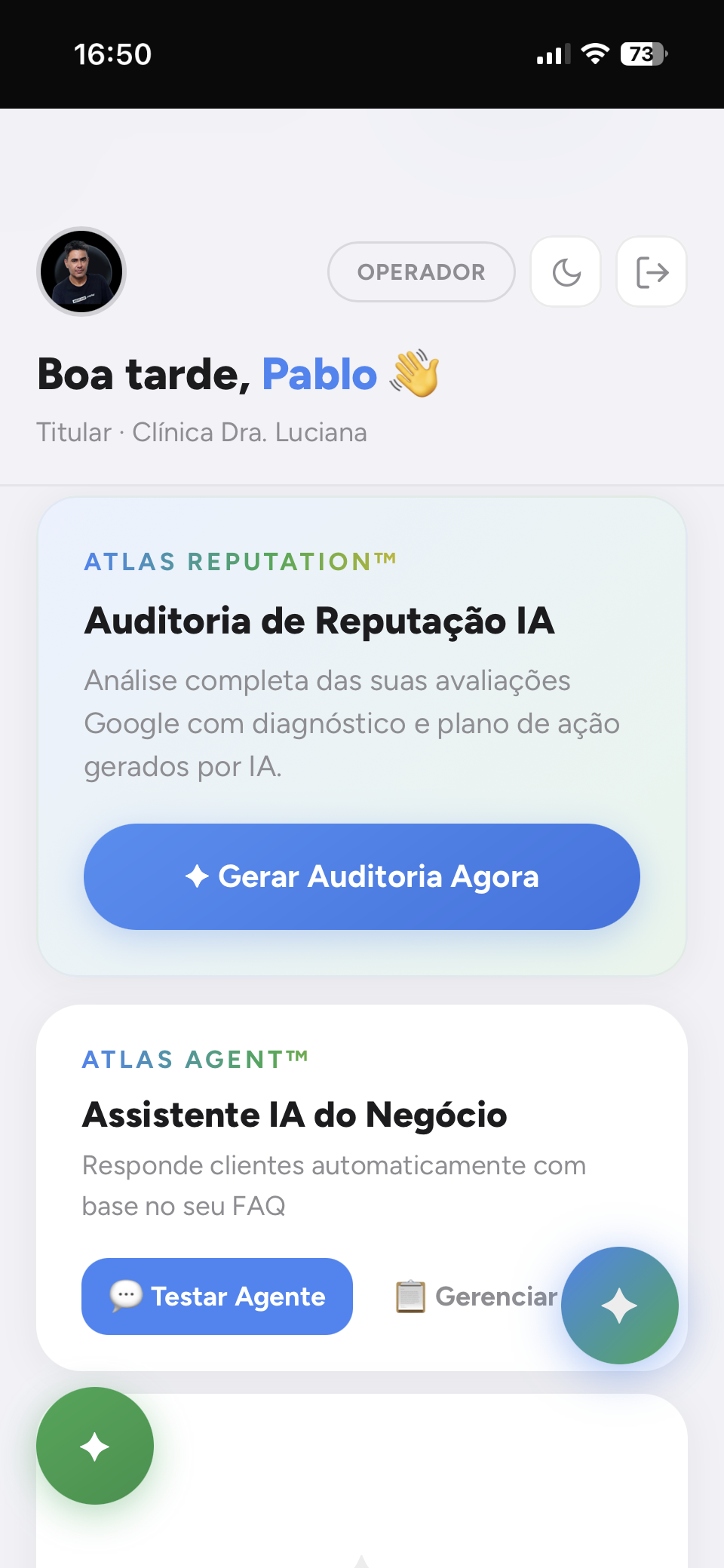
Task: Tap Testar Agente
Action: 217,1296
